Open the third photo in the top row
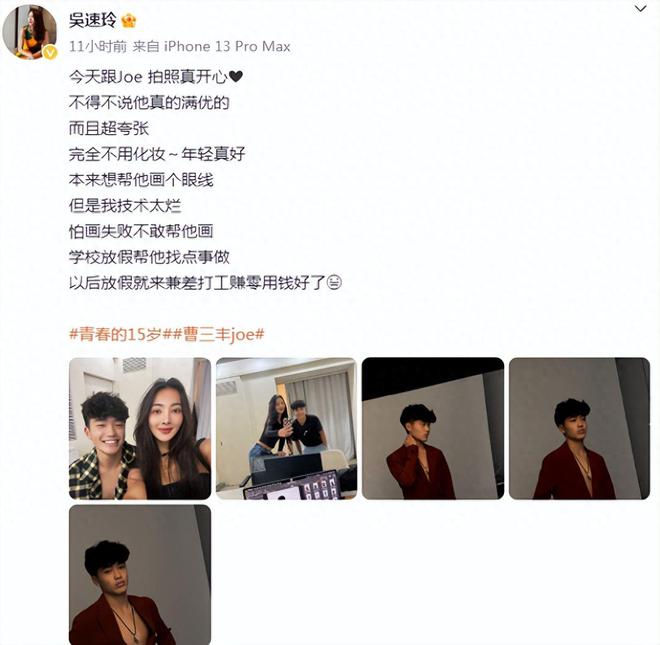The width and height of the screenshot is (660, 645). point(432,428)
